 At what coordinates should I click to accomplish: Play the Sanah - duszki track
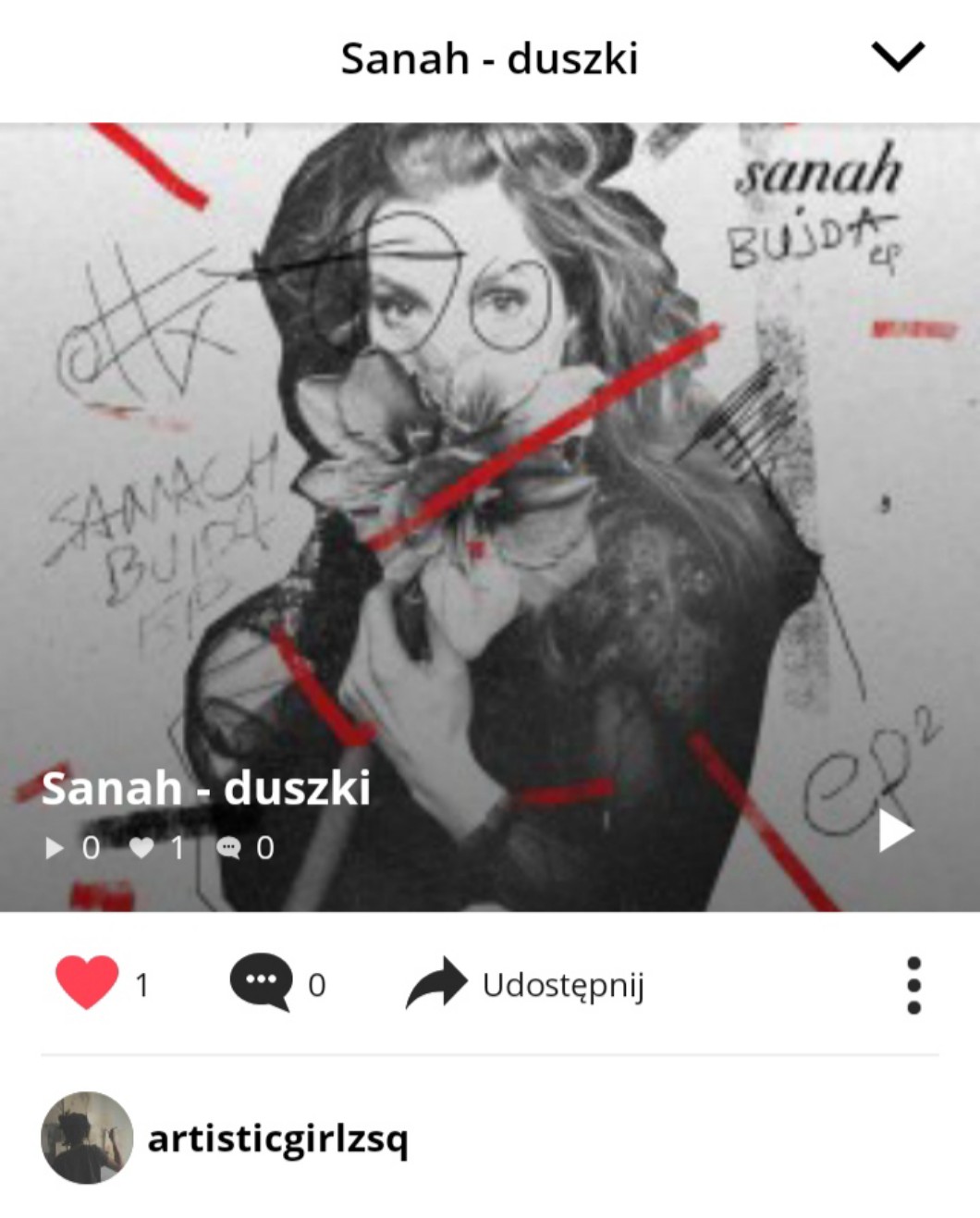[895, 830]
